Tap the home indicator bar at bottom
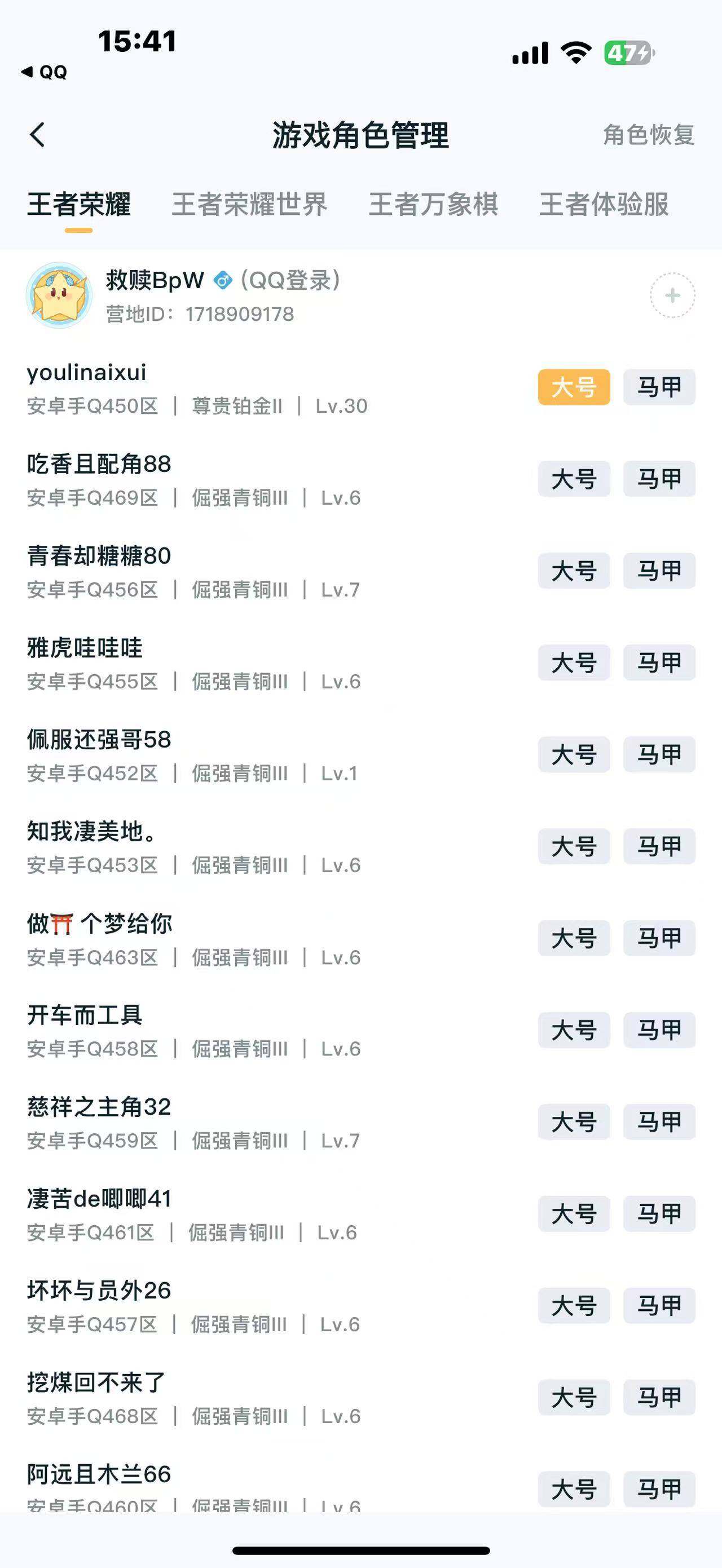The height and width of the screenshot is (1568, 722). click(360, 1550)
